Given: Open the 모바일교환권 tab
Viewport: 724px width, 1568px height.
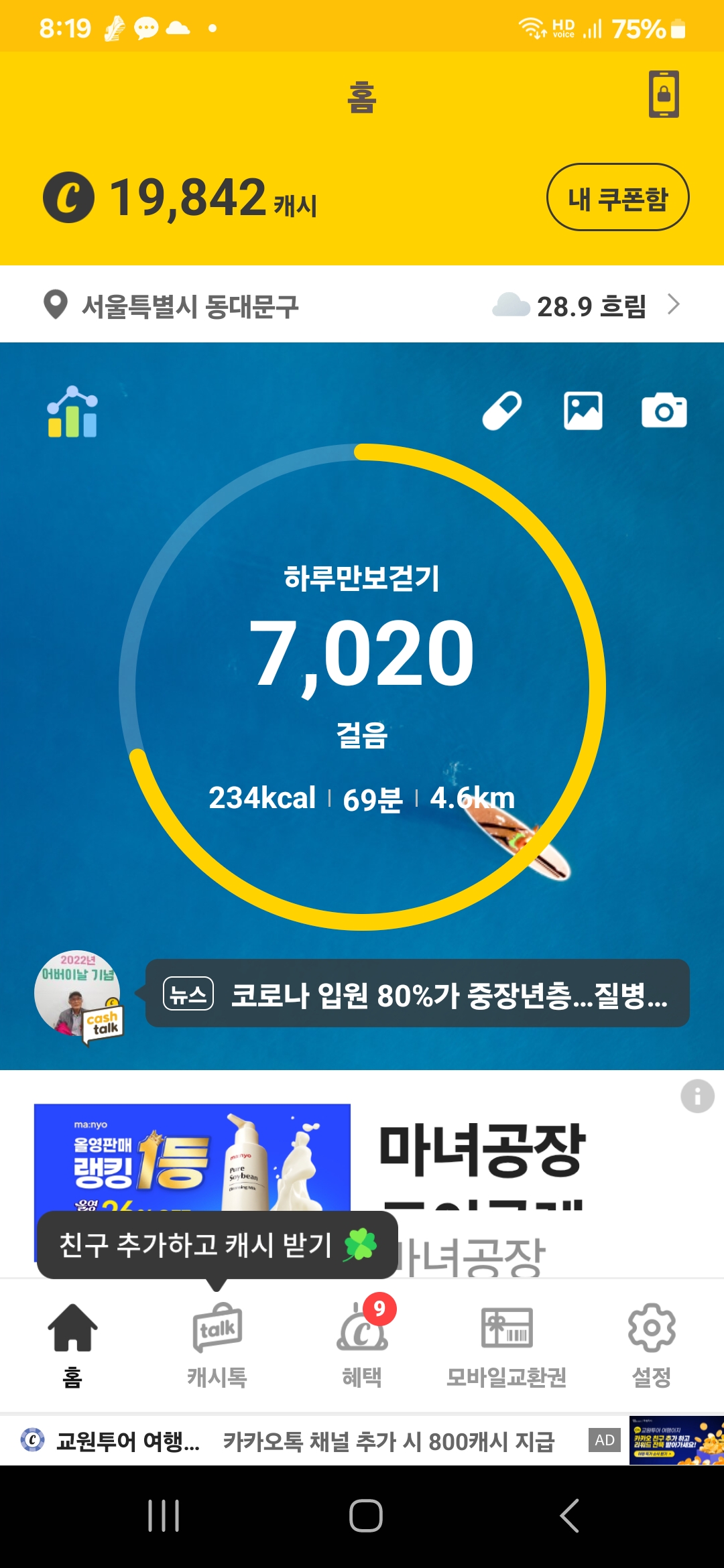Looking at the screenshot, I should [507, 1344].
